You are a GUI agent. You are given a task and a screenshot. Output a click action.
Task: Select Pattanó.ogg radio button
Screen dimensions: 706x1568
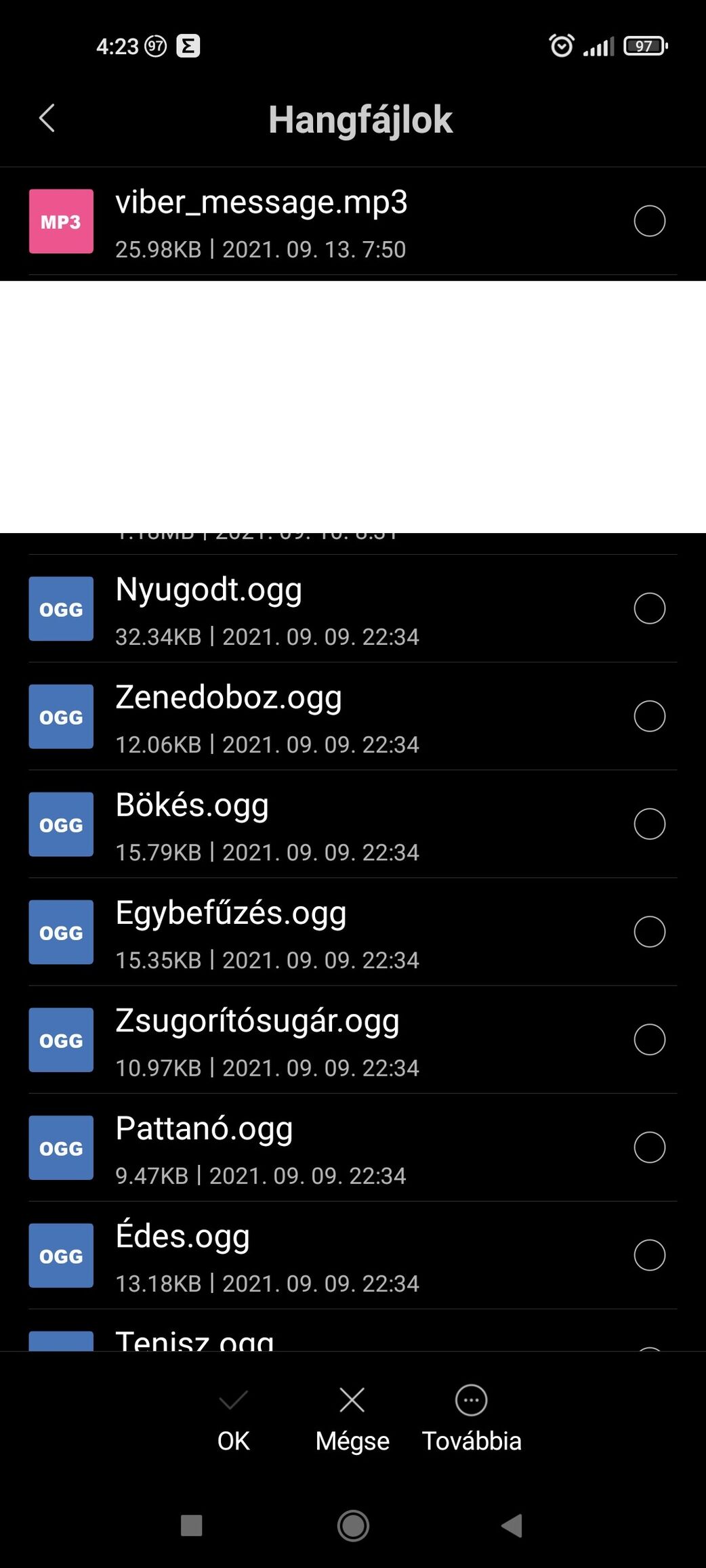tap(649, 1147)
